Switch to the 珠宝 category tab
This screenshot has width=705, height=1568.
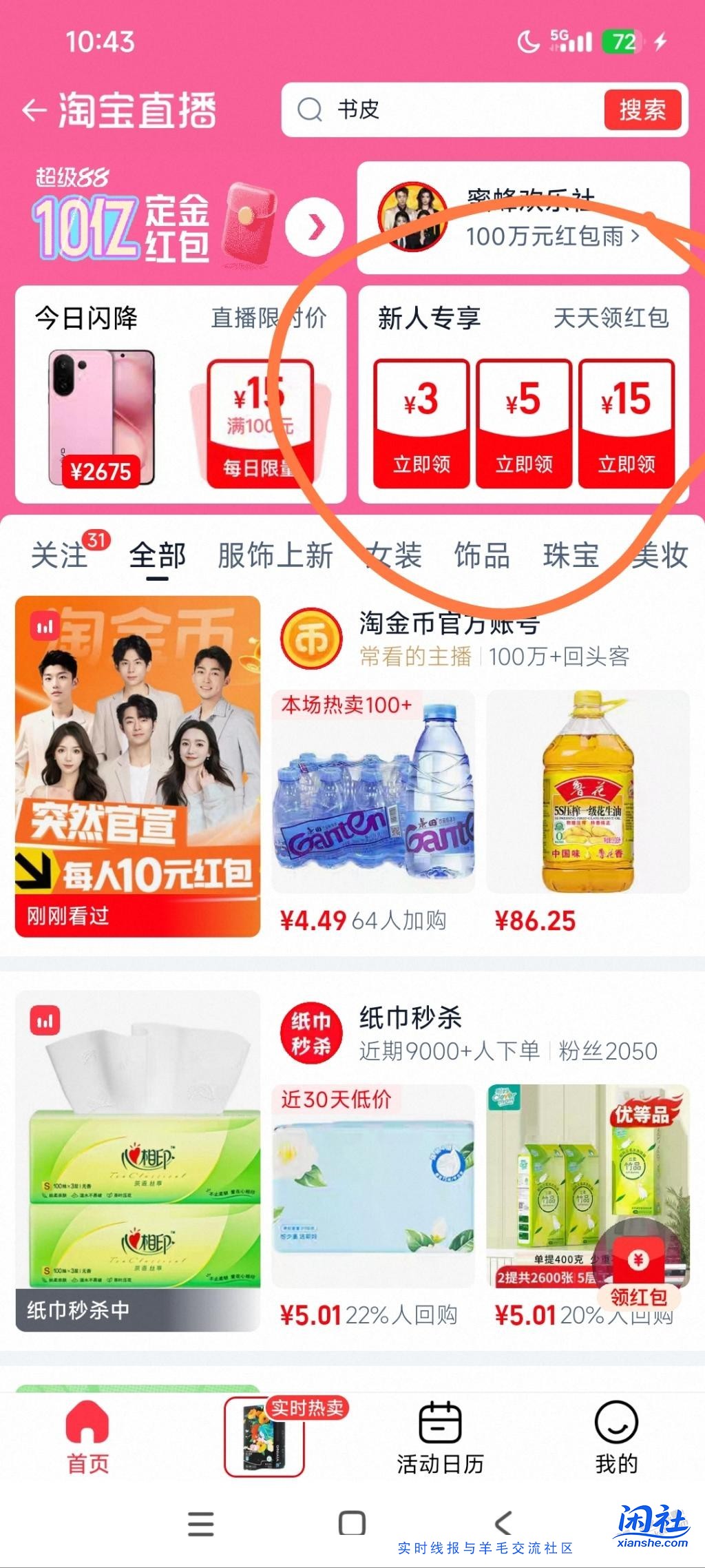point(568,555)
